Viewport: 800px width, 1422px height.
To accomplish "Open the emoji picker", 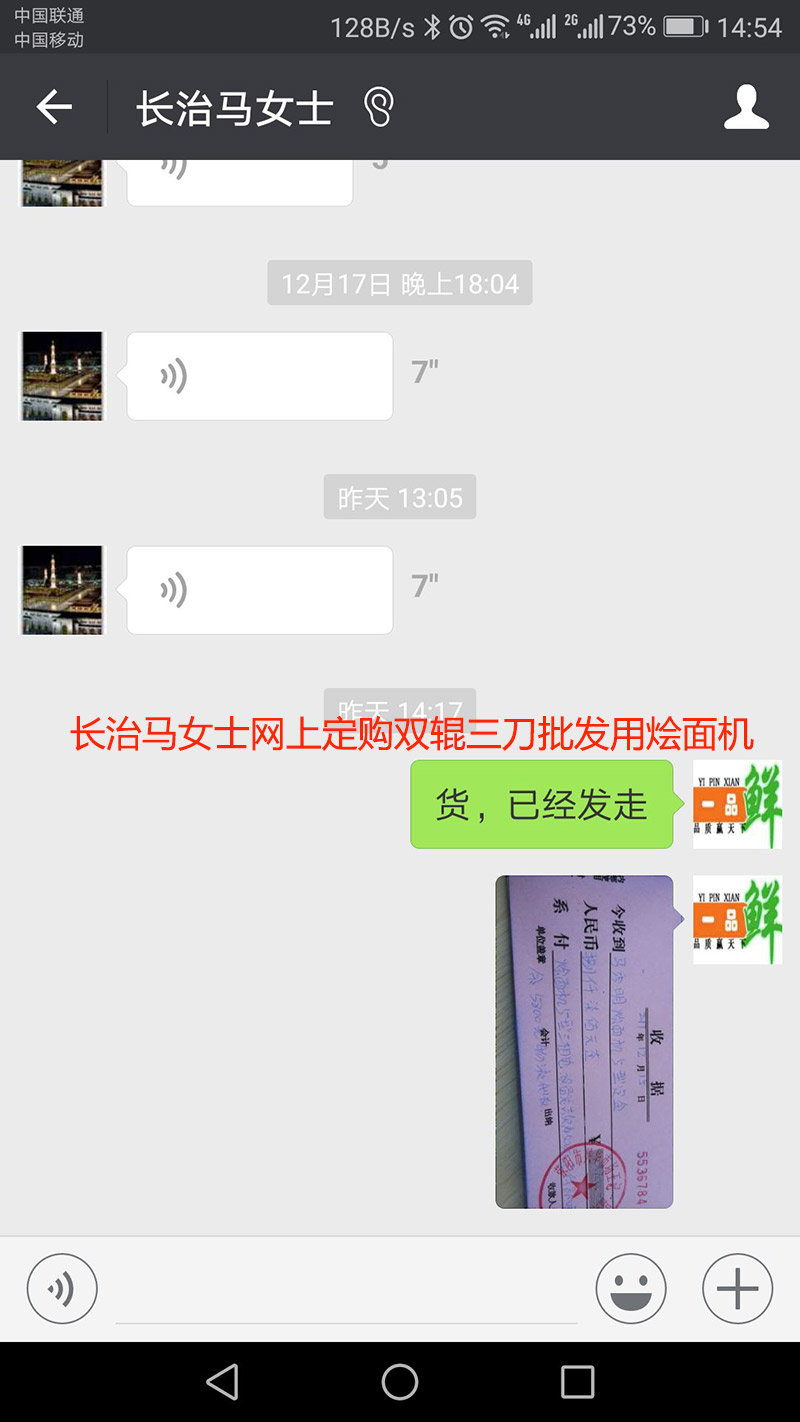I will click(631, 1289).
